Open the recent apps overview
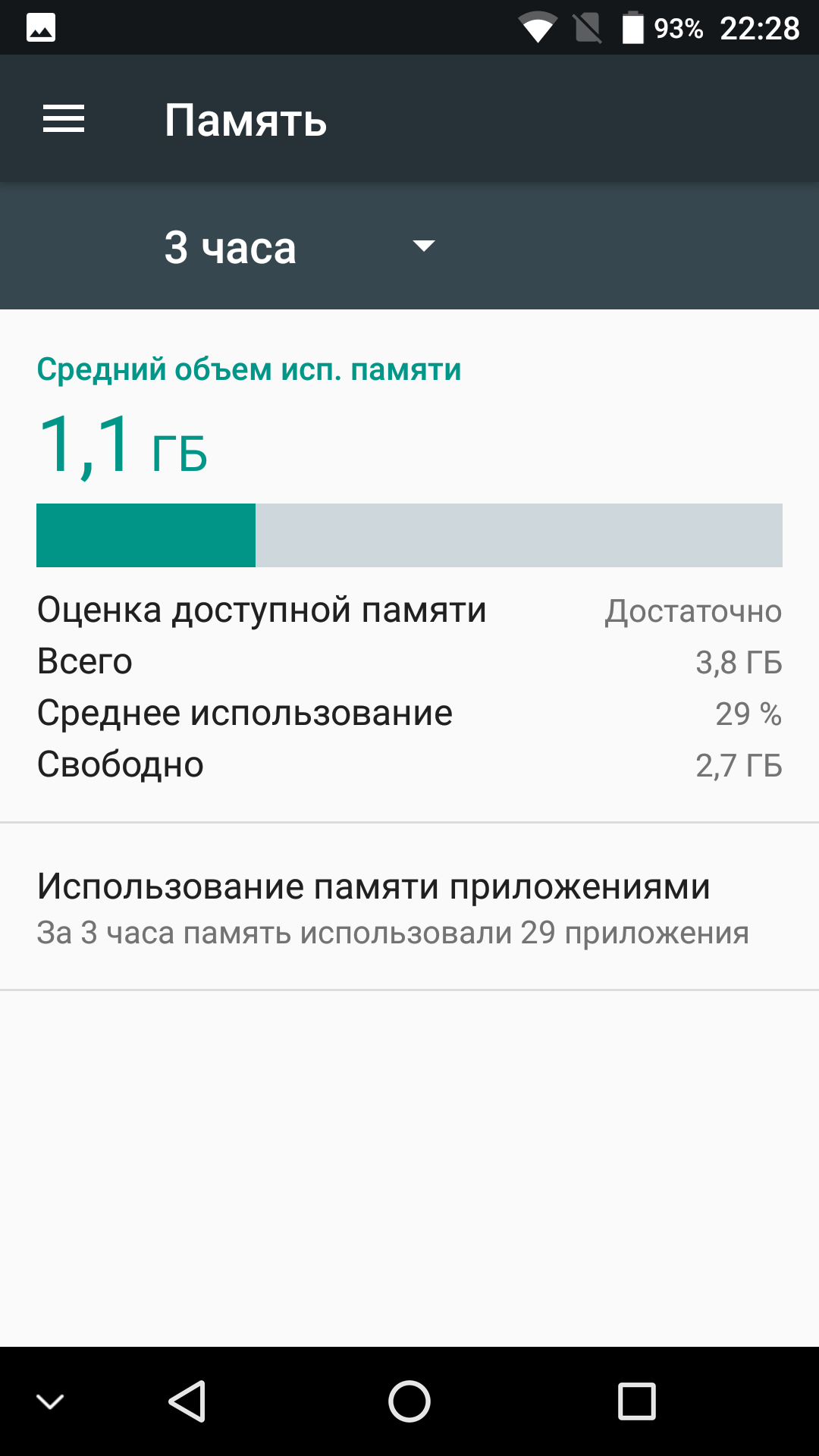 [636, 1401]
